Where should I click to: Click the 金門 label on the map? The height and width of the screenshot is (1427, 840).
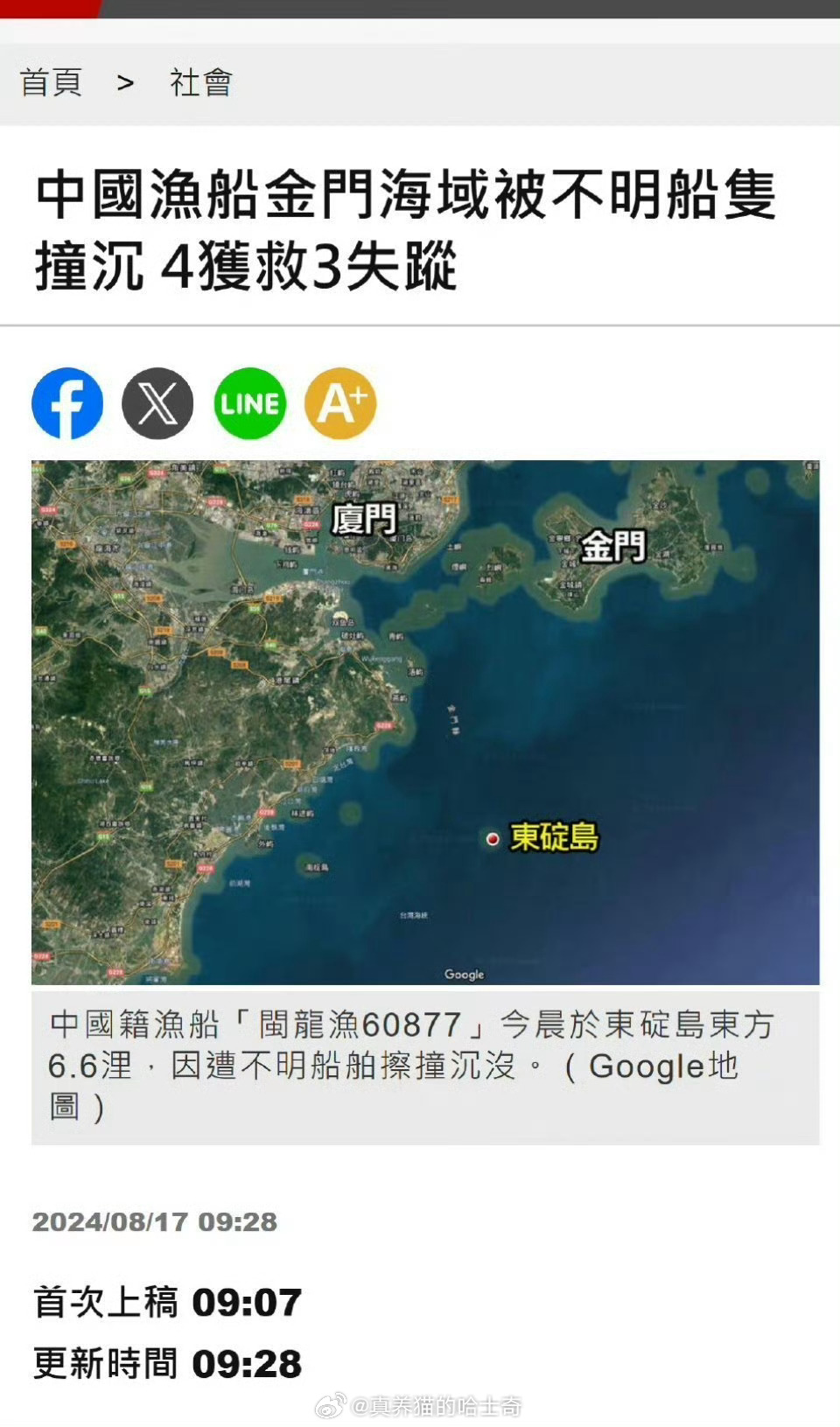[613, 547]
